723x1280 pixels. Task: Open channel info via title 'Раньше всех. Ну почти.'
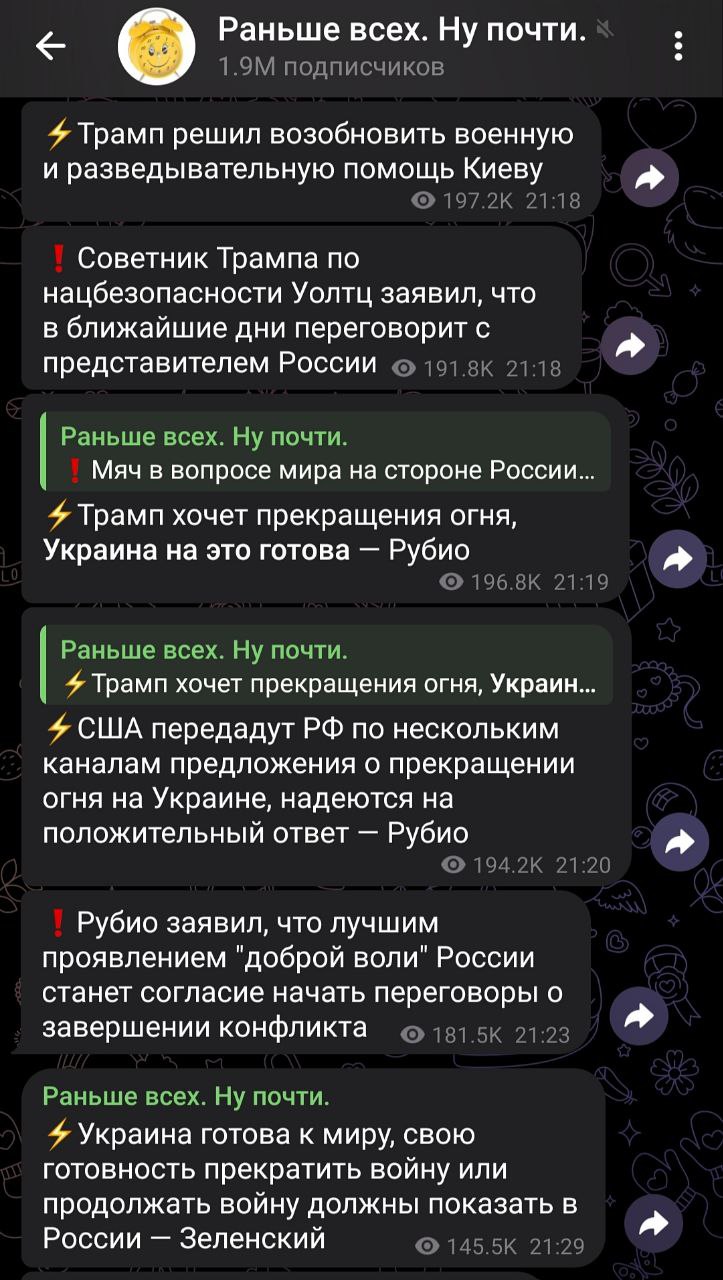coord(402,31)
